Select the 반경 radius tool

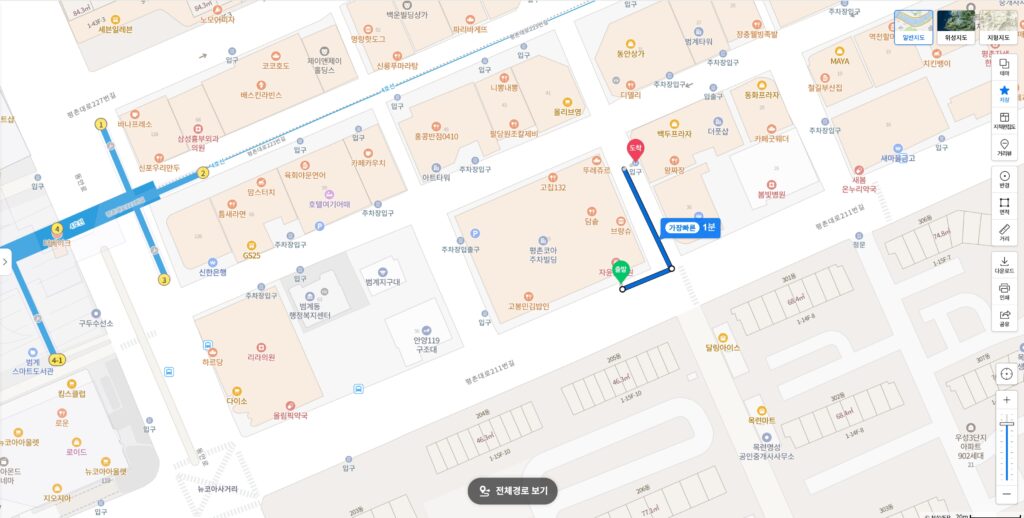[1005, 180]
